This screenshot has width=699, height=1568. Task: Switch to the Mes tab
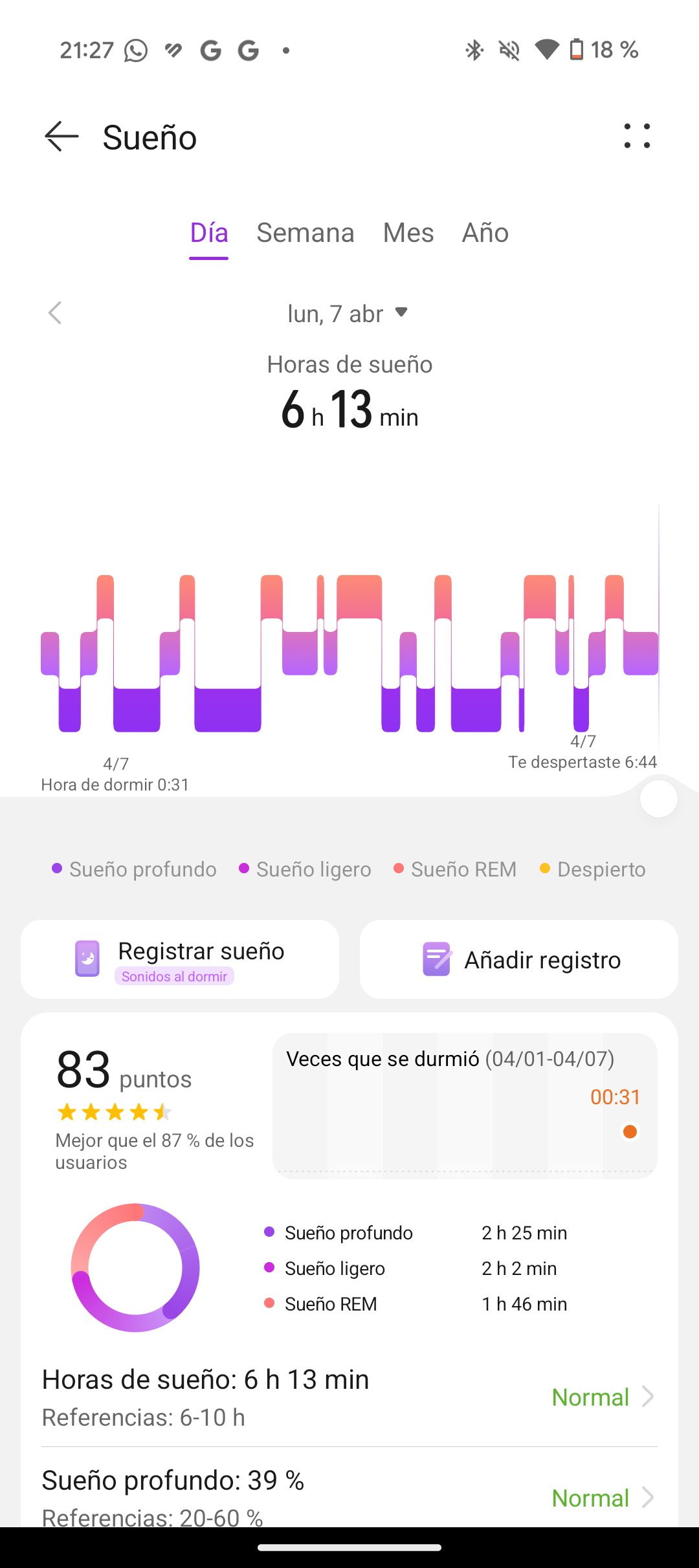[408, 233]
